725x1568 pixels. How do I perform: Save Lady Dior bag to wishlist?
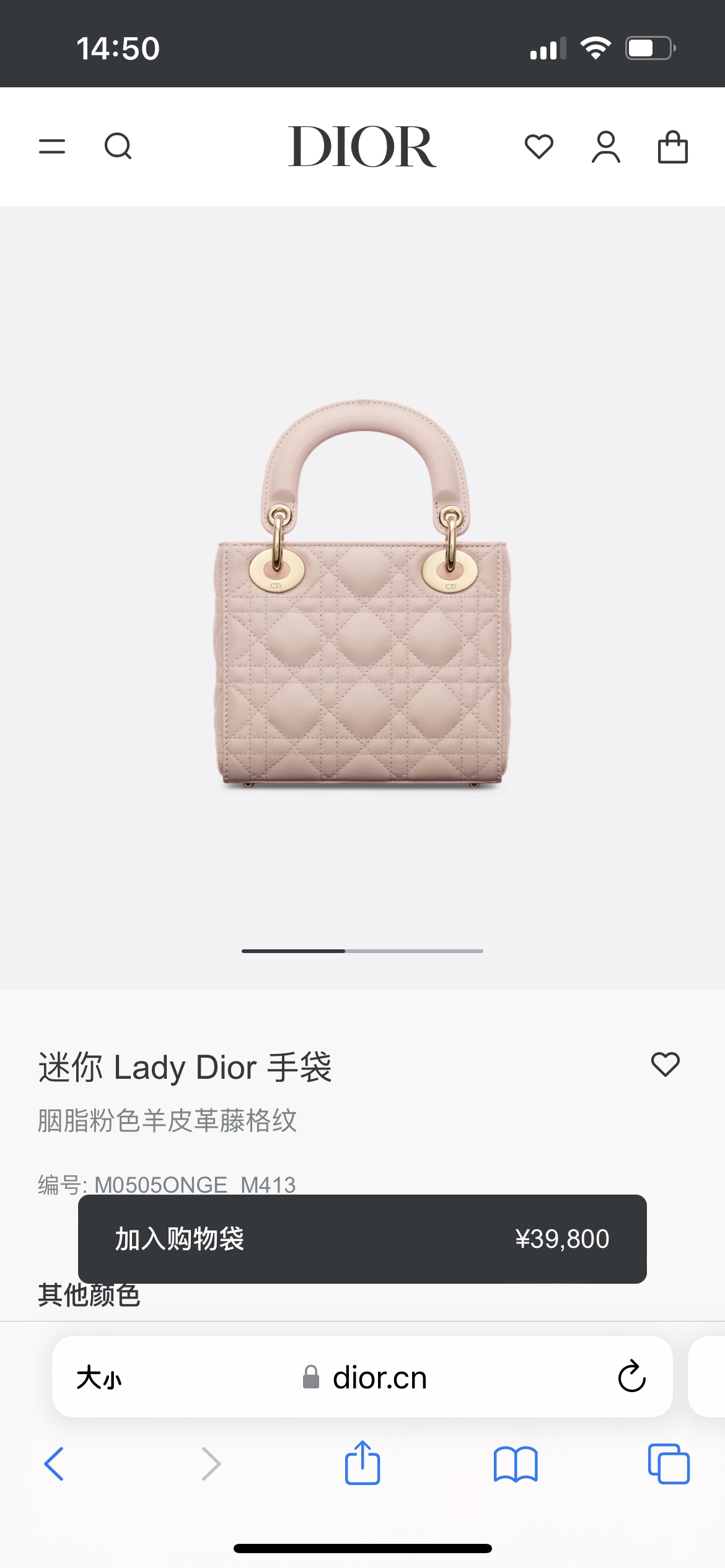[665, 1065]
